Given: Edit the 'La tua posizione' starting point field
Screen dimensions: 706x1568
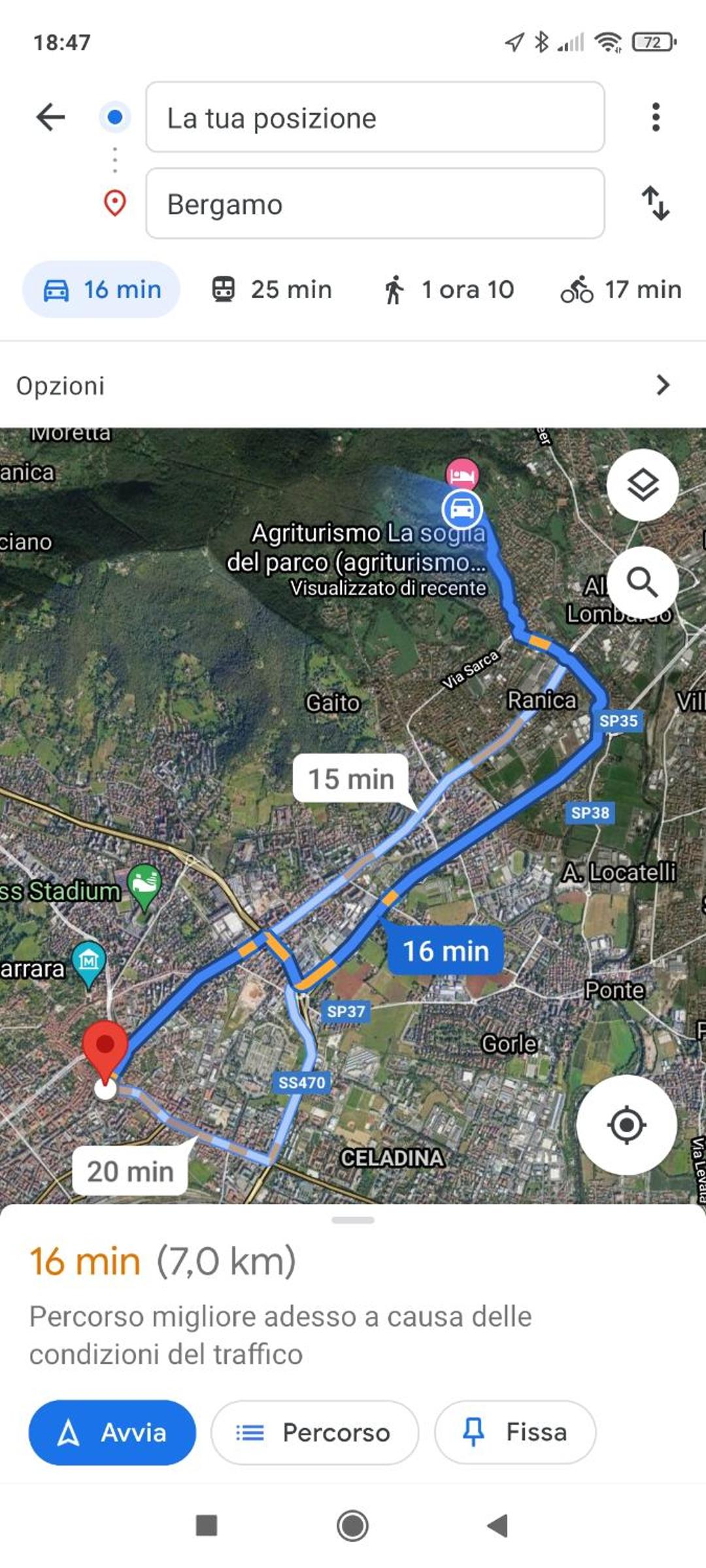Looking at the screenshot, I should [375, 118].
